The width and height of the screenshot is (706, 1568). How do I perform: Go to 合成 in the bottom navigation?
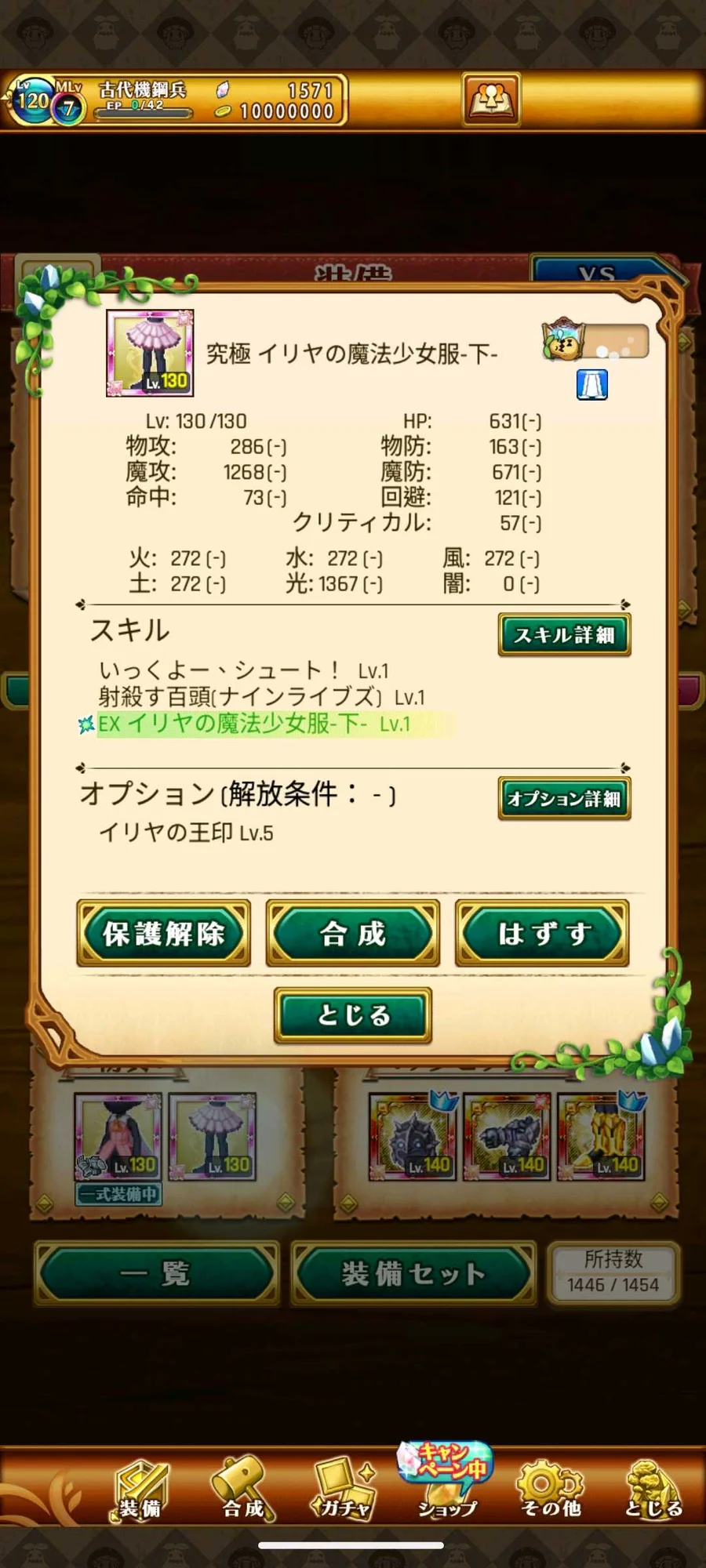coord(243,1490)
